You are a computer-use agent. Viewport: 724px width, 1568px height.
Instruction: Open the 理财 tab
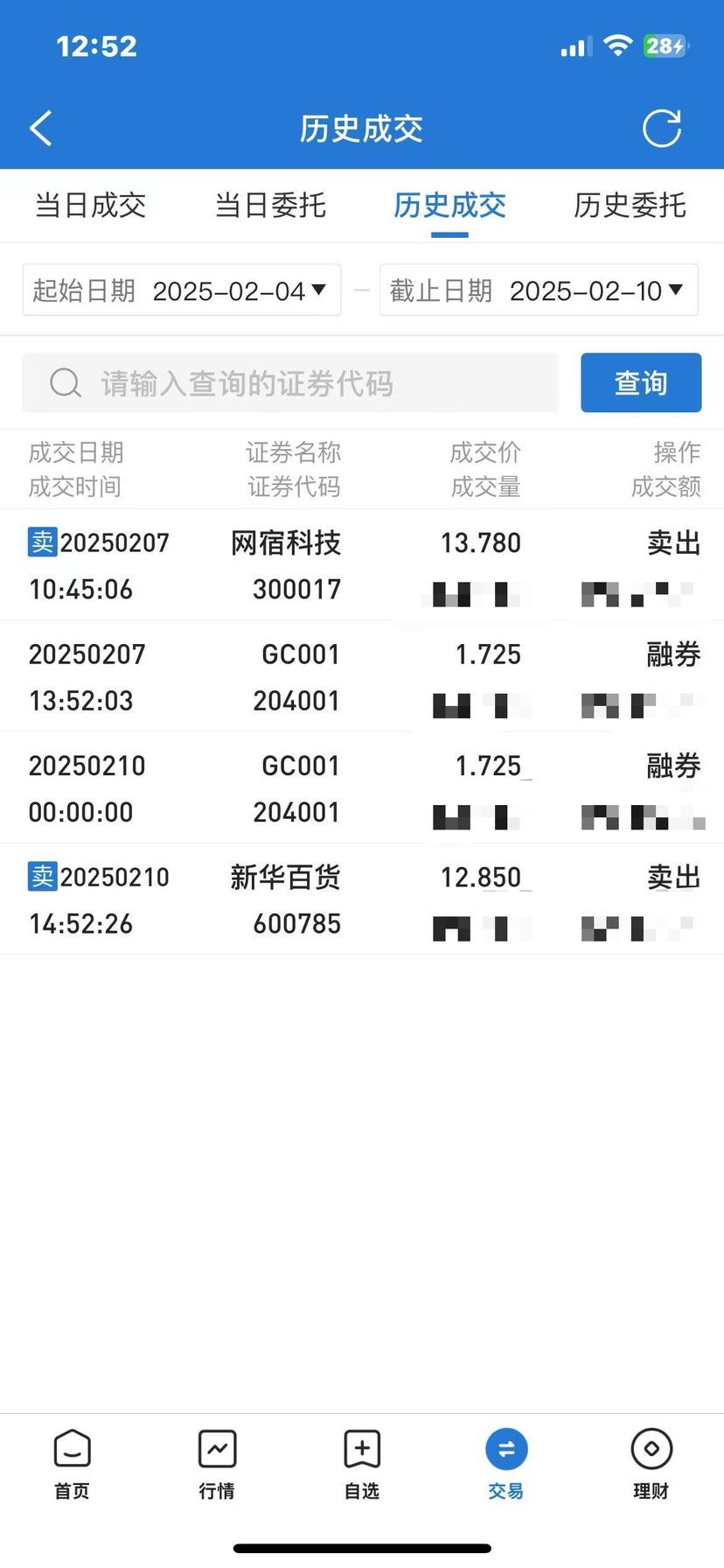point(651,1465)
